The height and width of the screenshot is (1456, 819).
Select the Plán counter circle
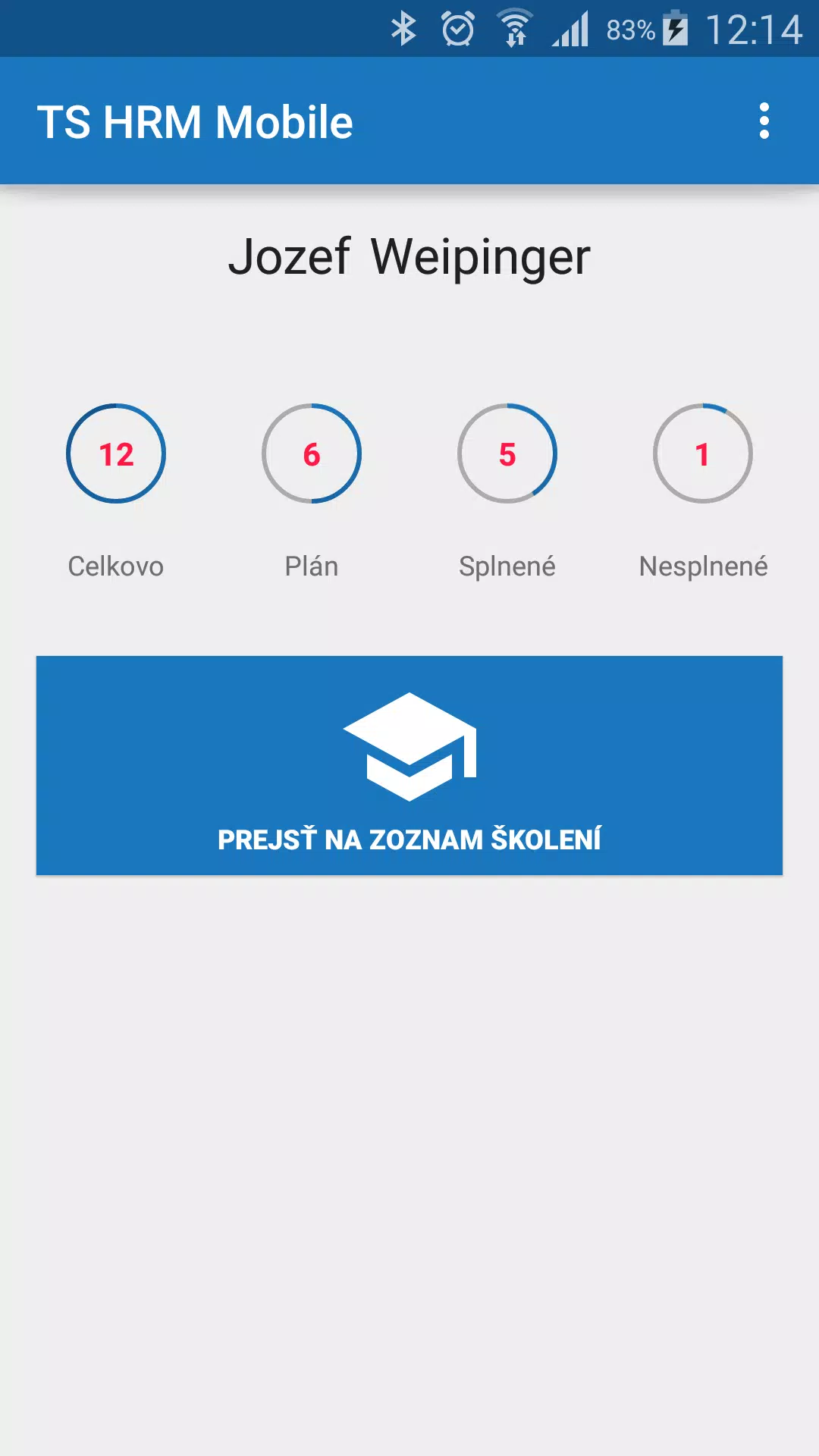pyautogui.click(x=312, y=453)
